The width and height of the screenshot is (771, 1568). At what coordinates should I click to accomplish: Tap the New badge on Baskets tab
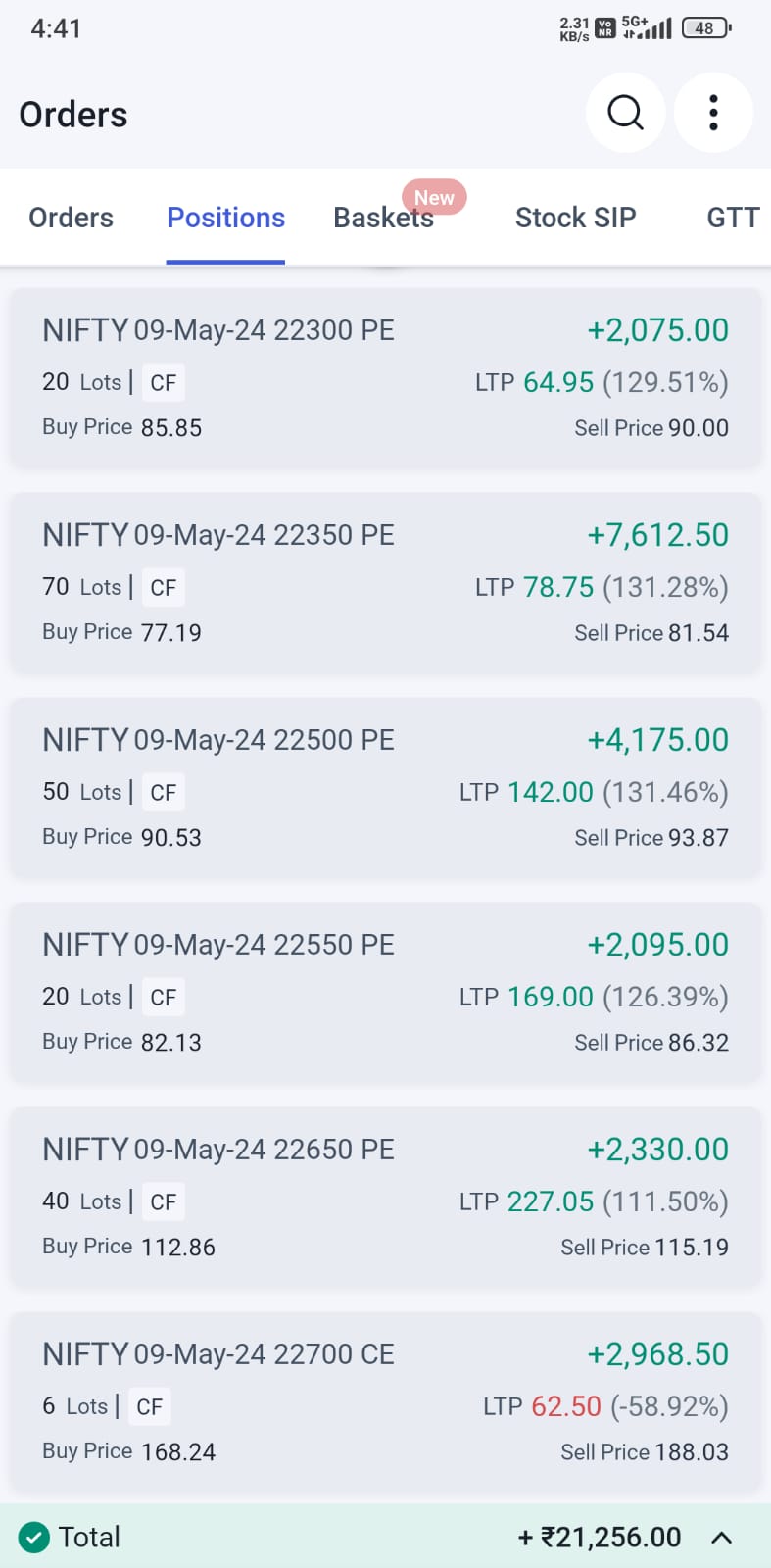tap(434, 197)
